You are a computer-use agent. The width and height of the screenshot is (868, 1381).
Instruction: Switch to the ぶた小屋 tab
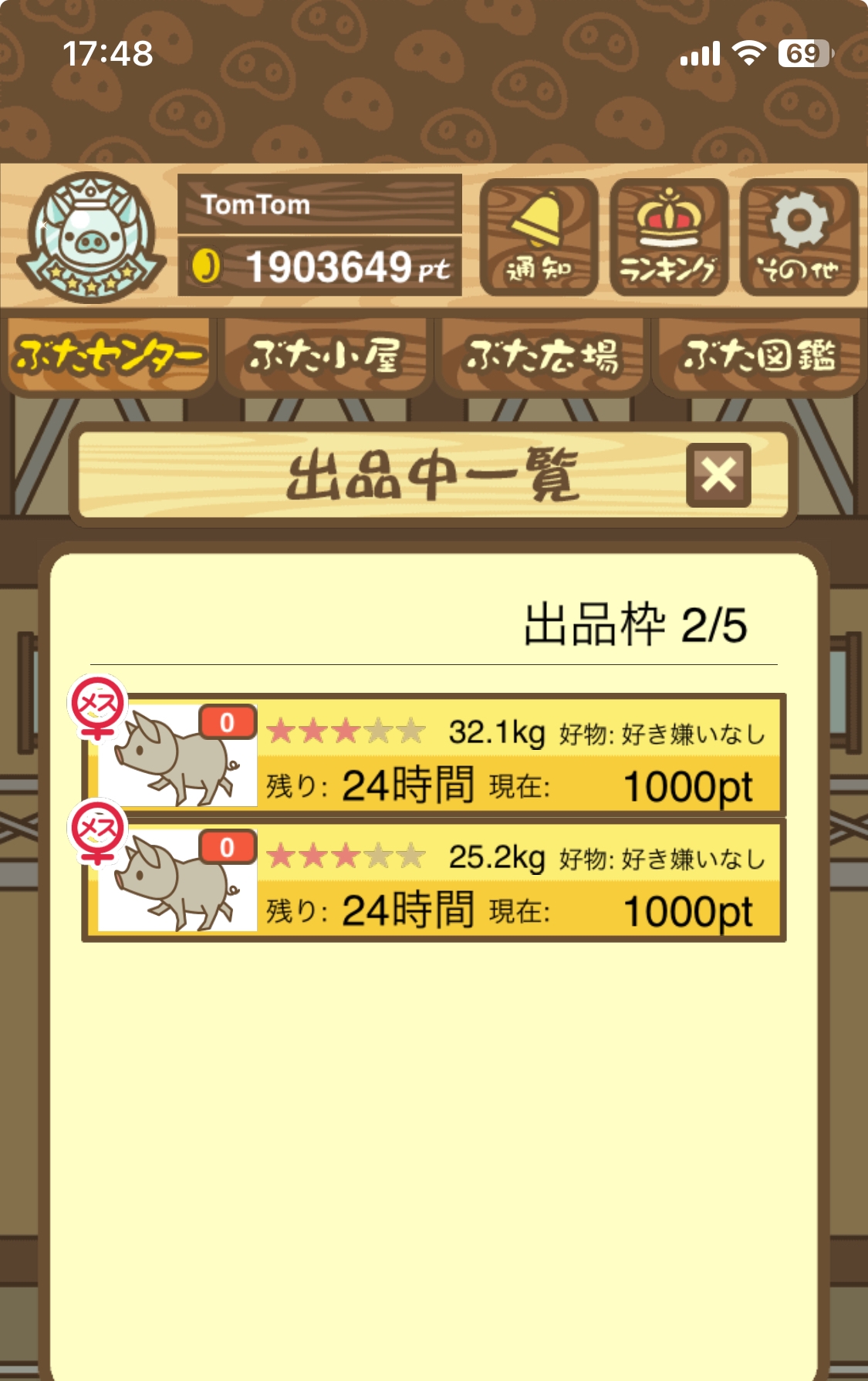325,356
